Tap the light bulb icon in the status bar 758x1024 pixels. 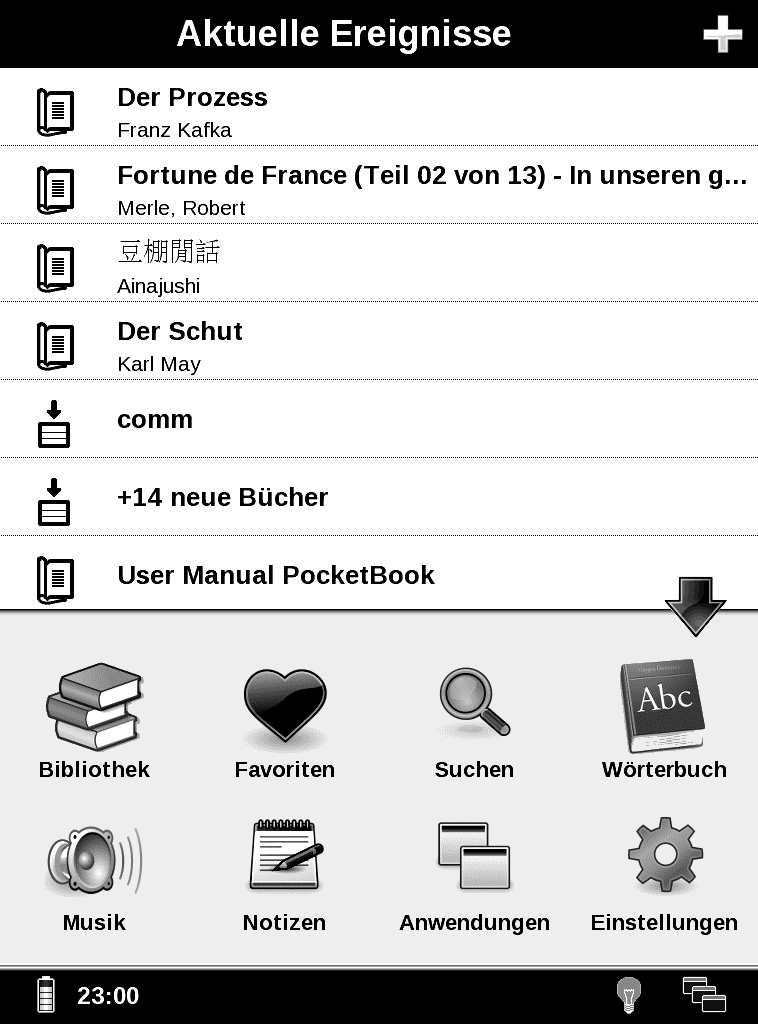[628, 995]
